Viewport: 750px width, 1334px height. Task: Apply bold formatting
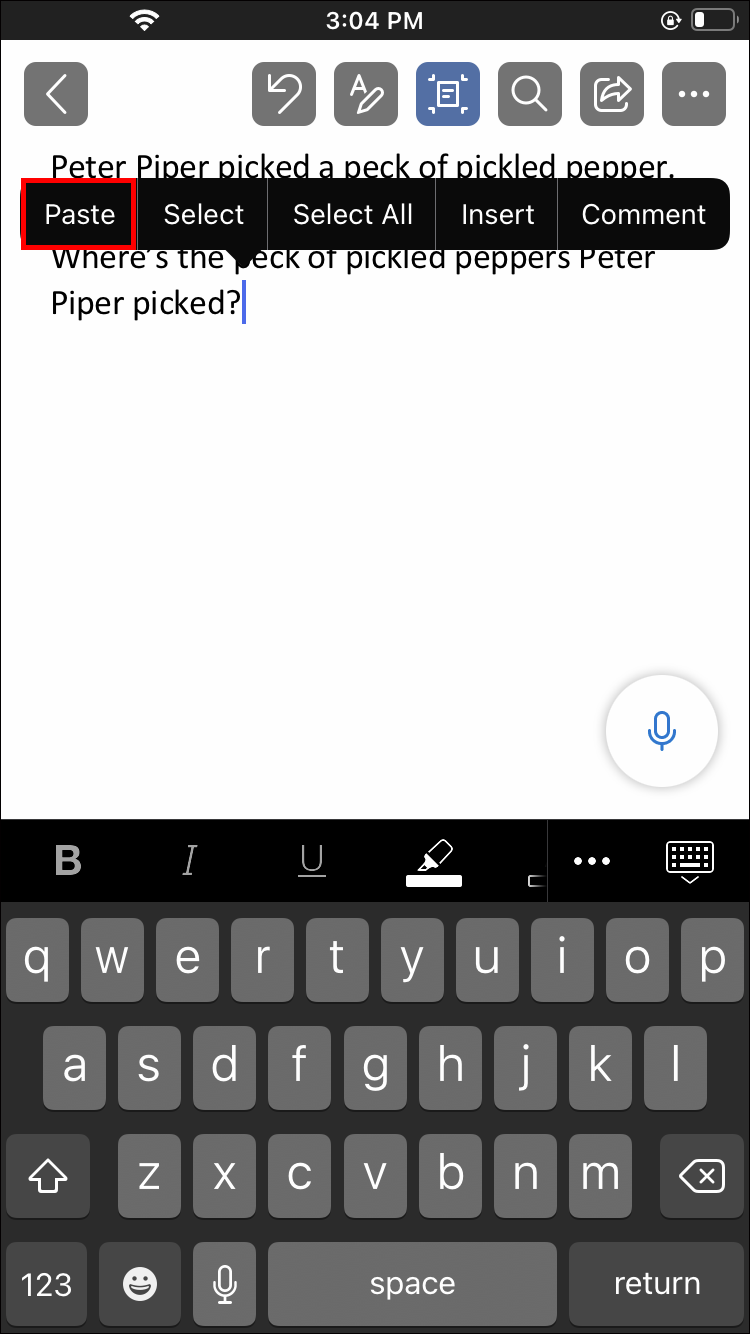coord(68,860)
